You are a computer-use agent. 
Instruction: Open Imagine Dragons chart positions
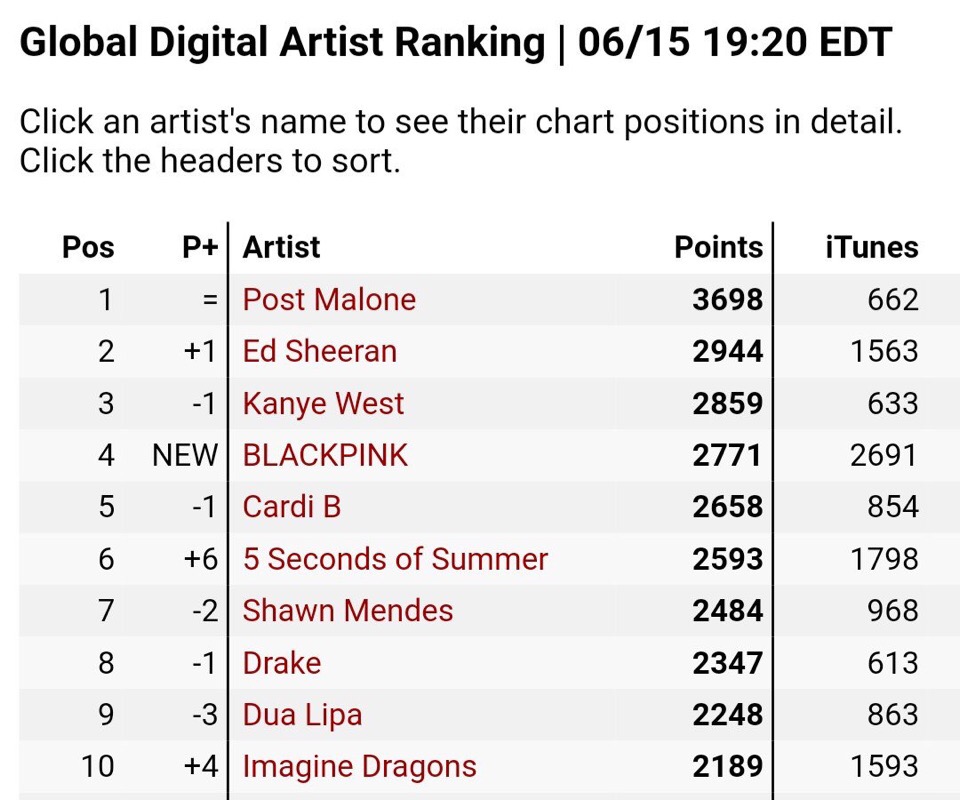[x=359, y=767]
